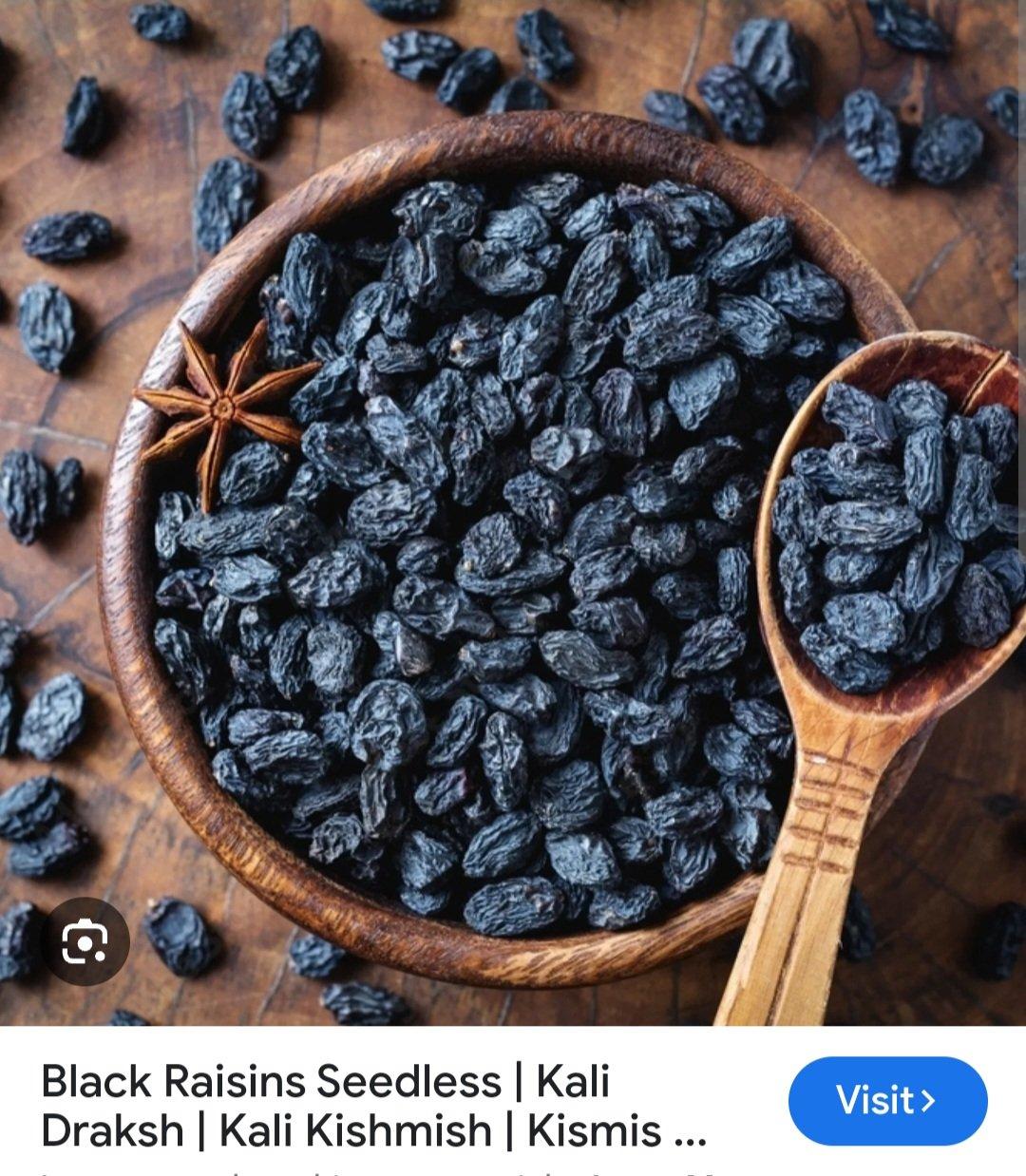Open the black raisins image
Image resolution: width=1026 pixels, height=1176 pixels.
(x=513, y=513)
